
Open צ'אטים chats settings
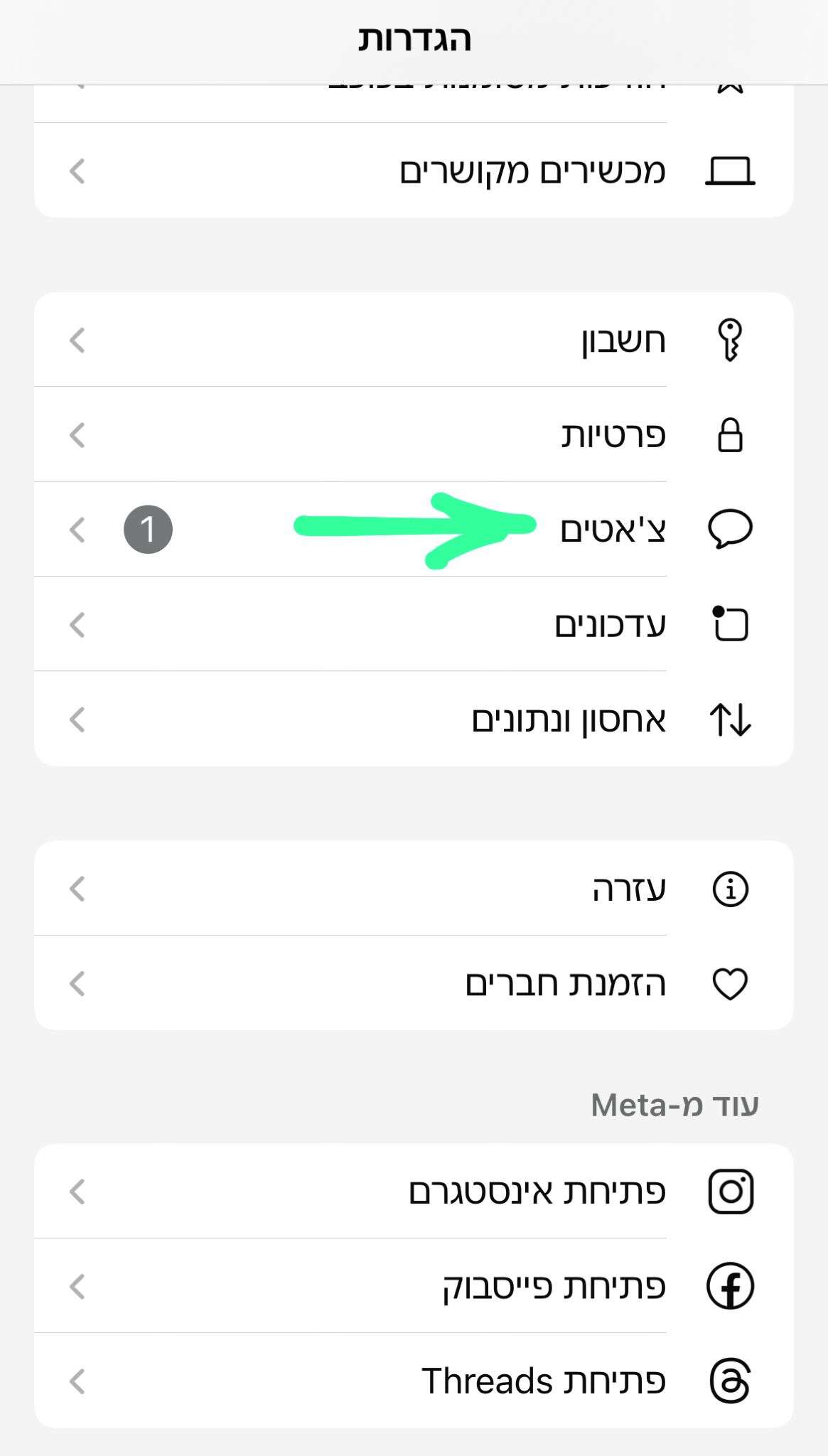(613, 530)
